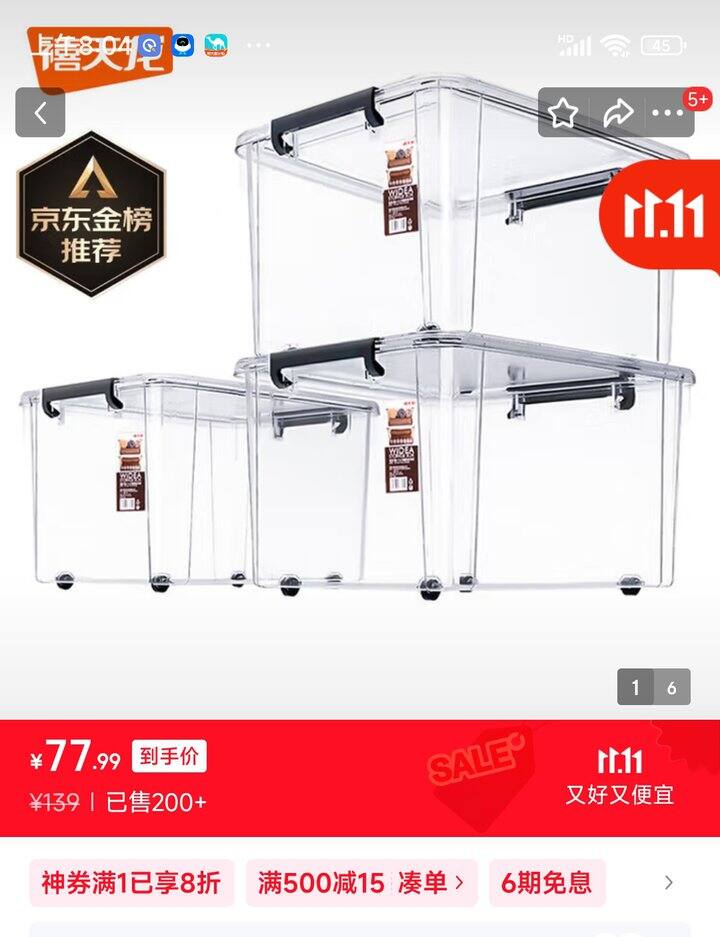Tap the share icon at top right
The width and height of the screenshot is (720, 937).
[619, 111]
